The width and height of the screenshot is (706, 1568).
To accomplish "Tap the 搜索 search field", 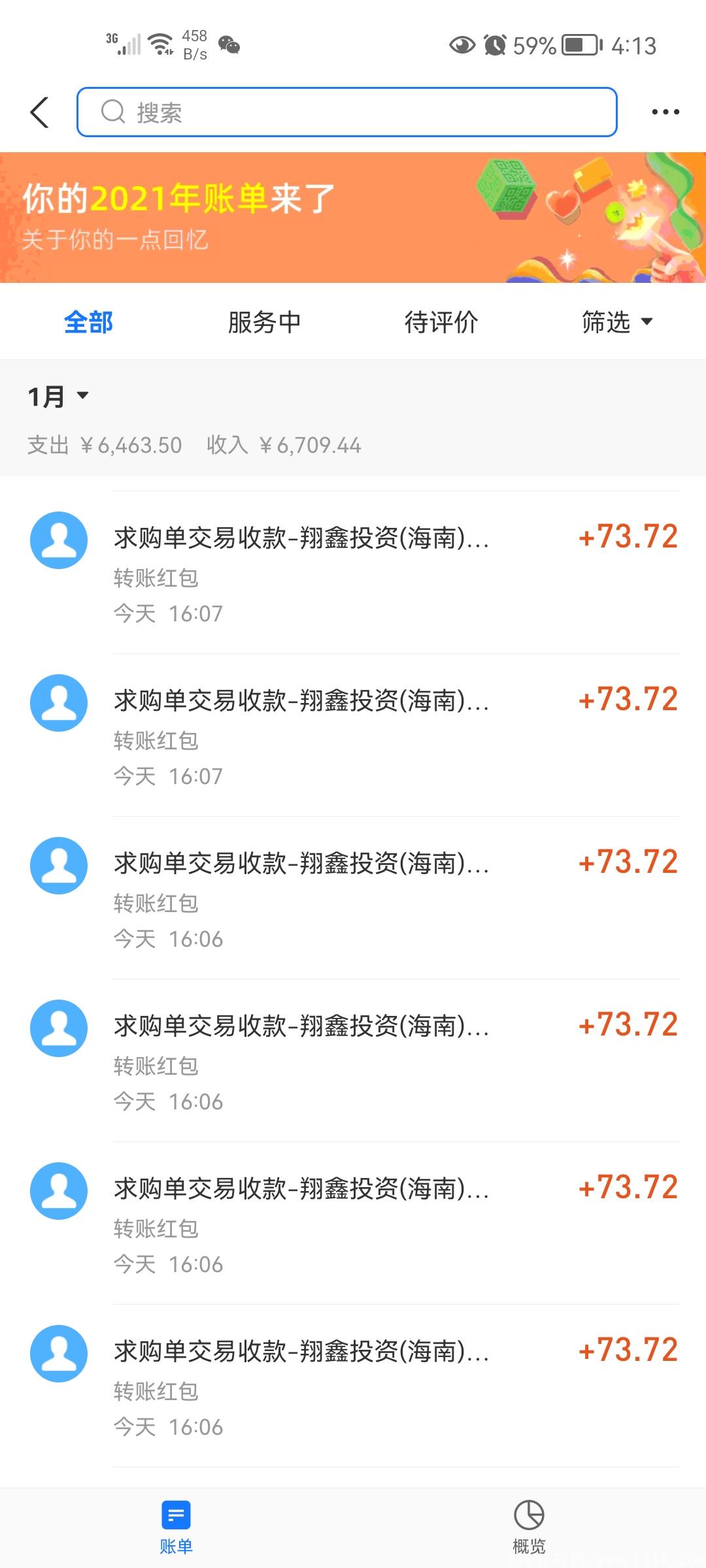I will (x=347, y=112).
